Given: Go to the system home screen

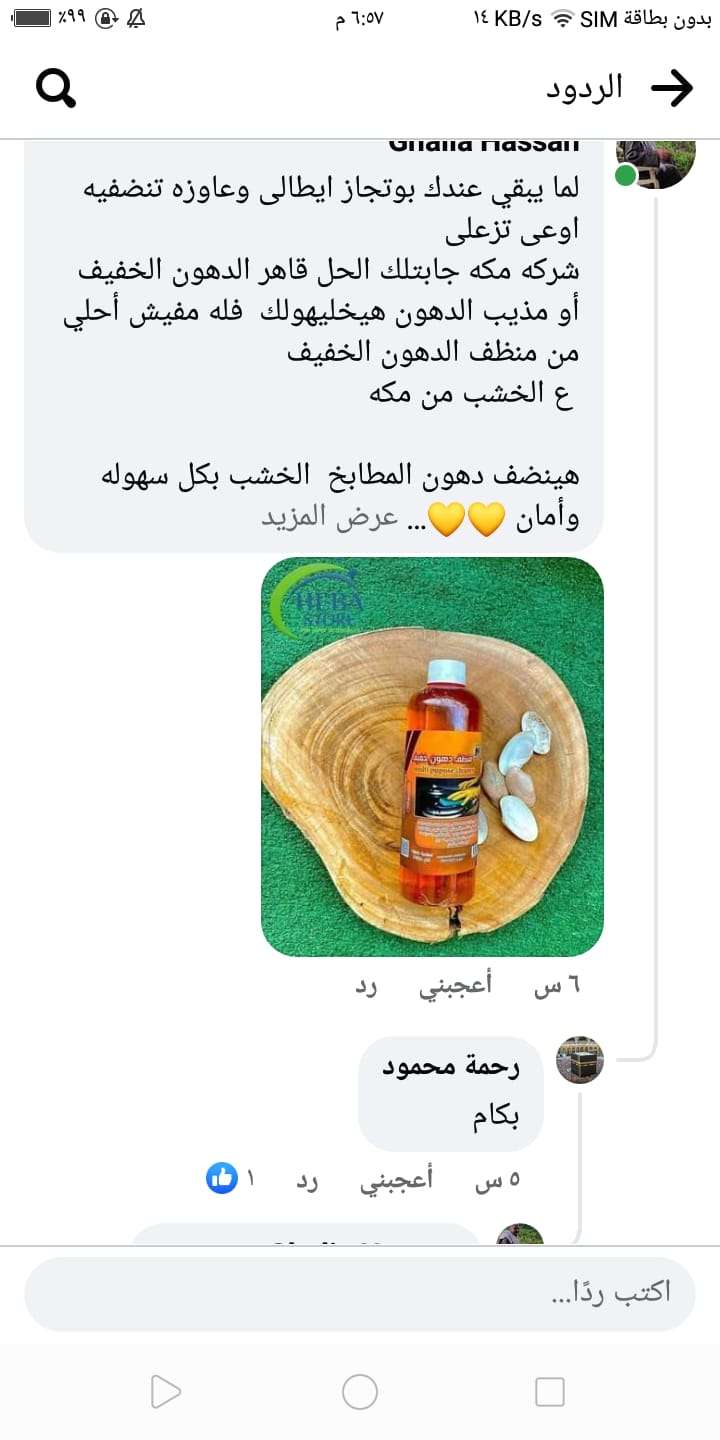Looking at the screenshot, I should (x=360, y=1391).
